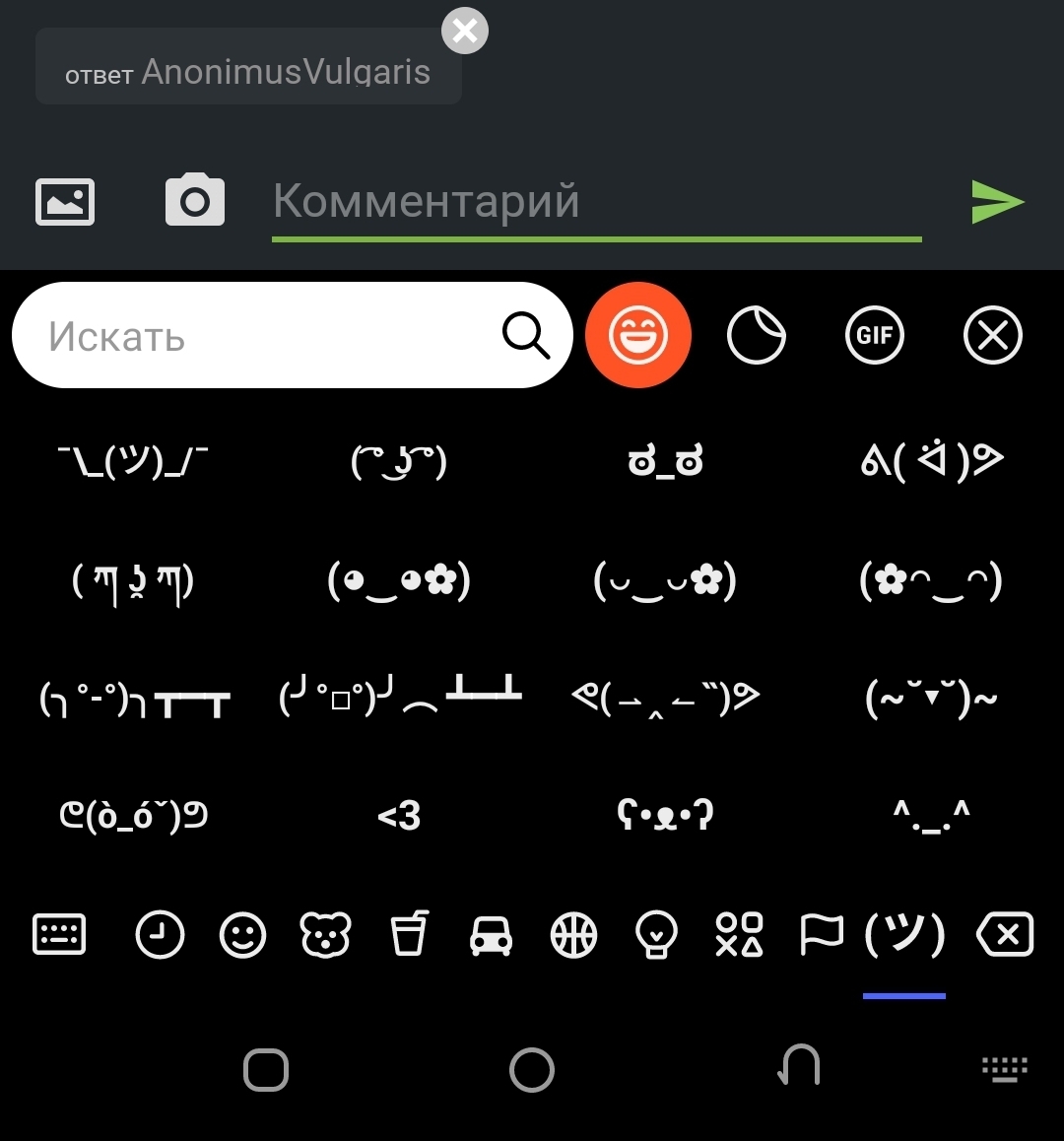Viewport: 1064px width, 1141px height.
Task: Insert the ಠ_ಠ disapproval emoticon
Action: (x=665, y=461)
